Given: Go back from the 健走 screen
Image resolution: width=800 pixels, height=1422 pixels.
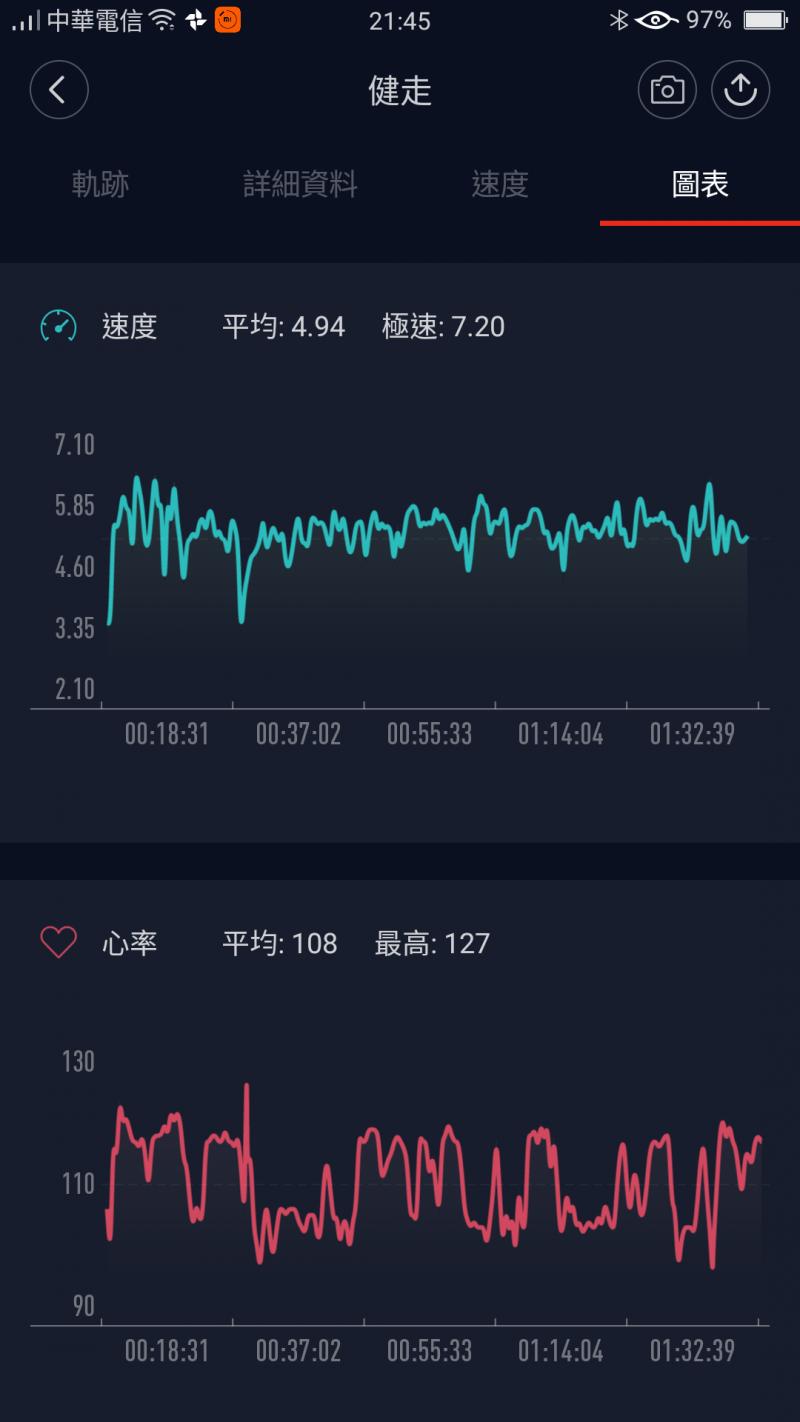Looking at the screenshot, I should click(x=59, y=91).
